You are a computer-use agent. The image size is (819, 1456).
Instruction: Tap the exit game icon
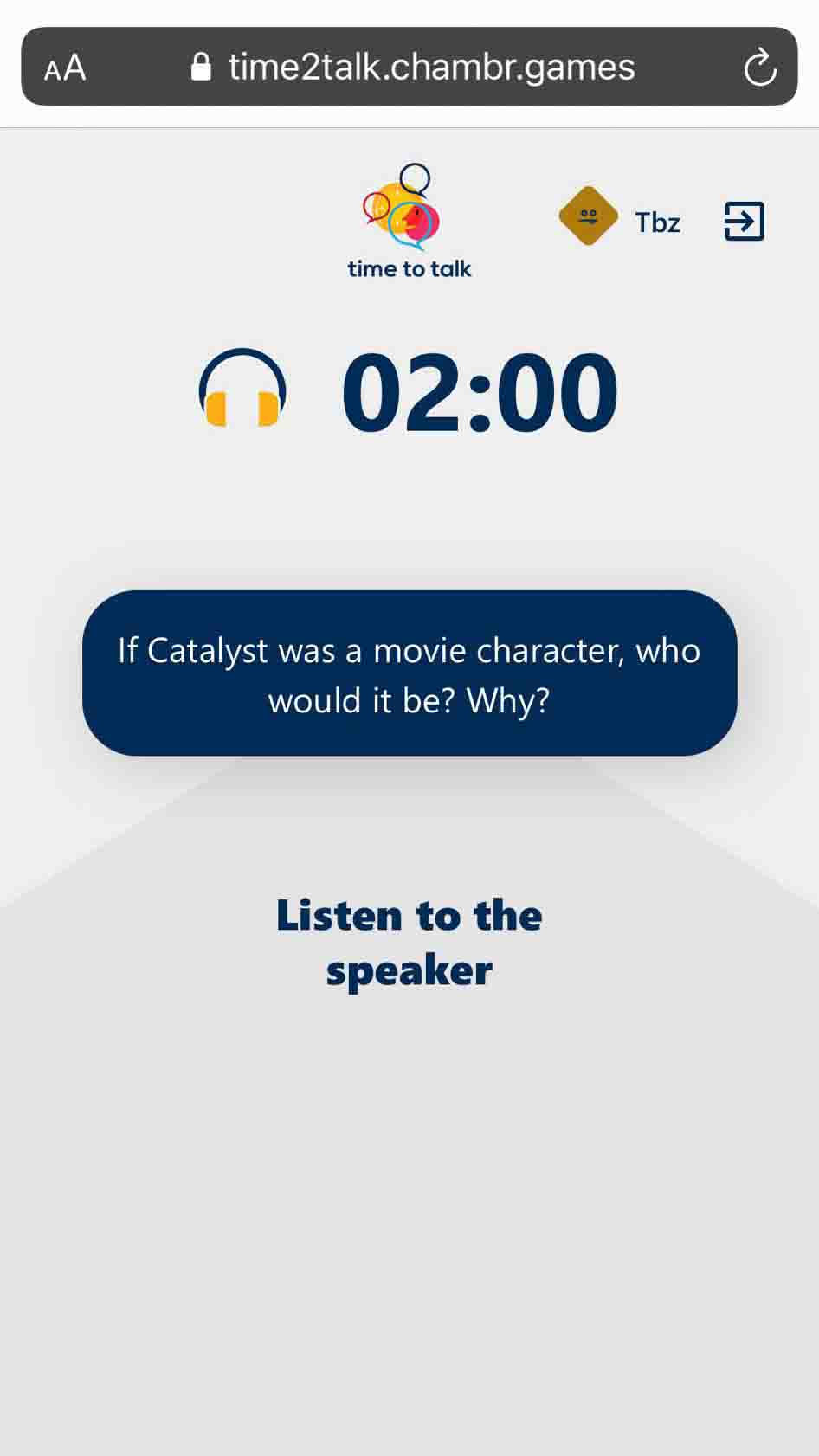(744, 222)
